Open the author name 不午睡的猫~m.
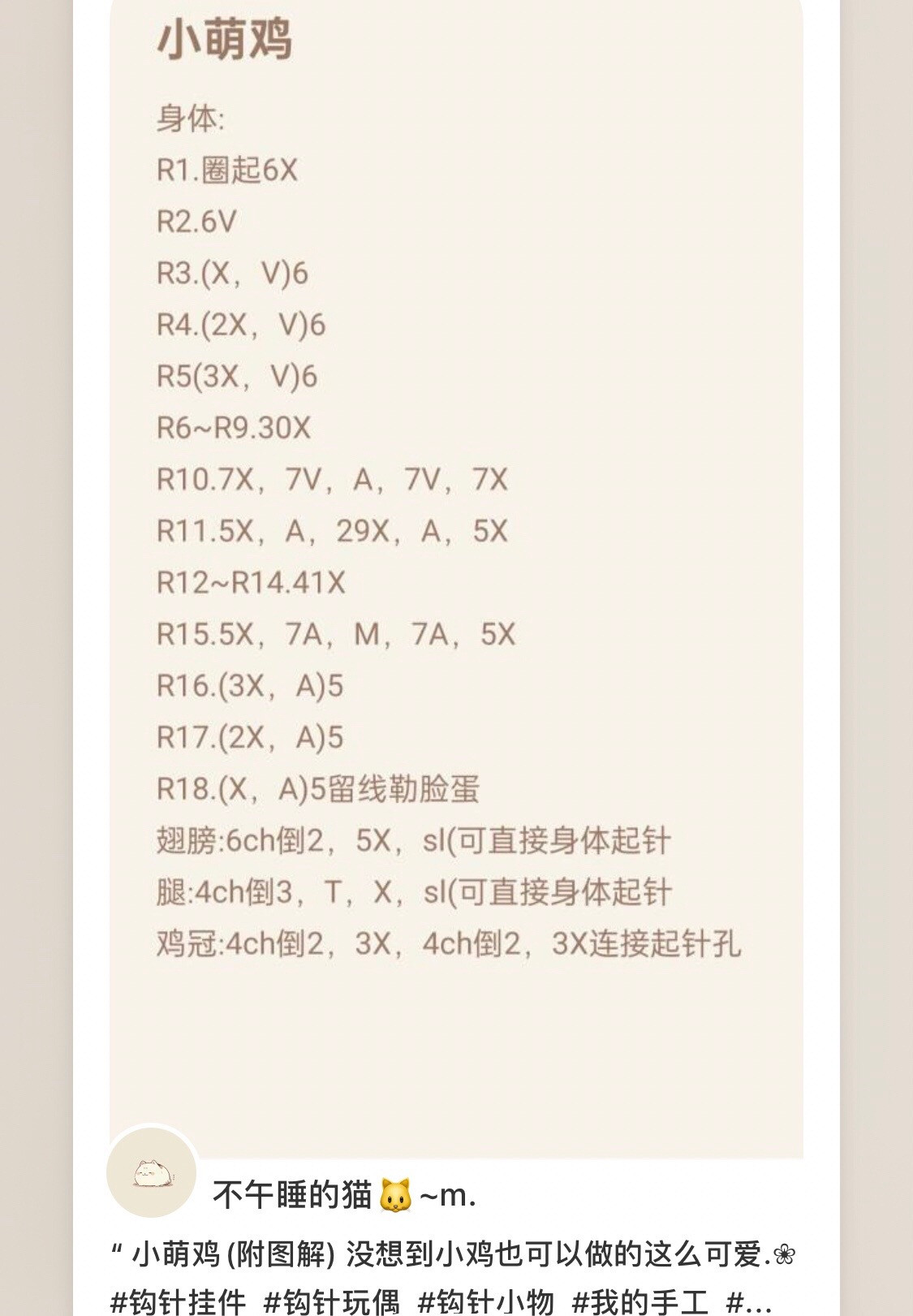 coord(344,1195)
